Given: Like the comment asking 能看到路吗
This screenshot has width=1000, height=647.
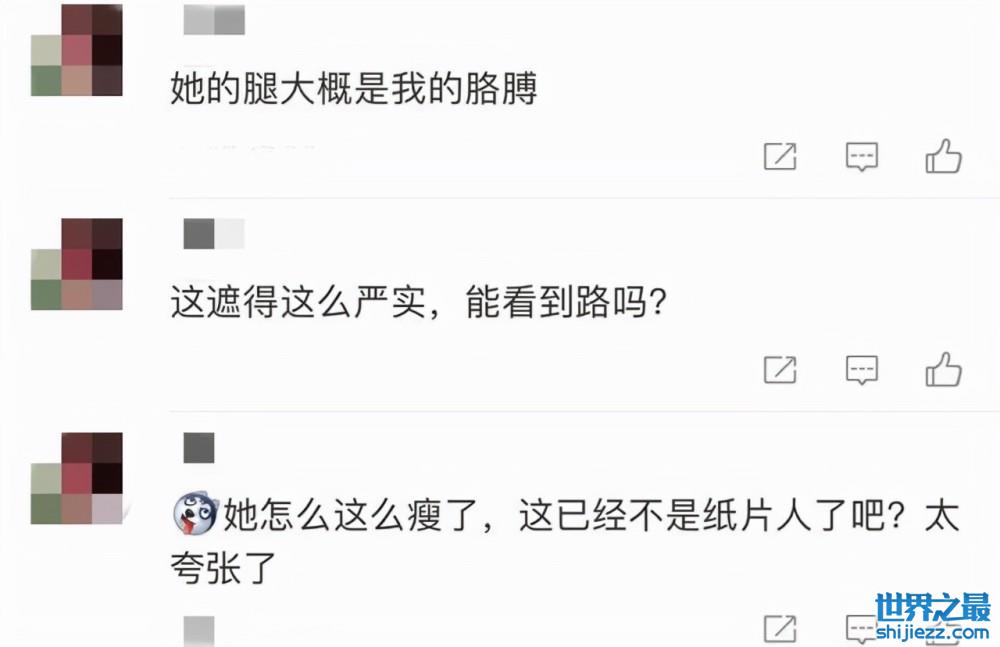Looking at the screenshot, I should click(x=943, y=369).
